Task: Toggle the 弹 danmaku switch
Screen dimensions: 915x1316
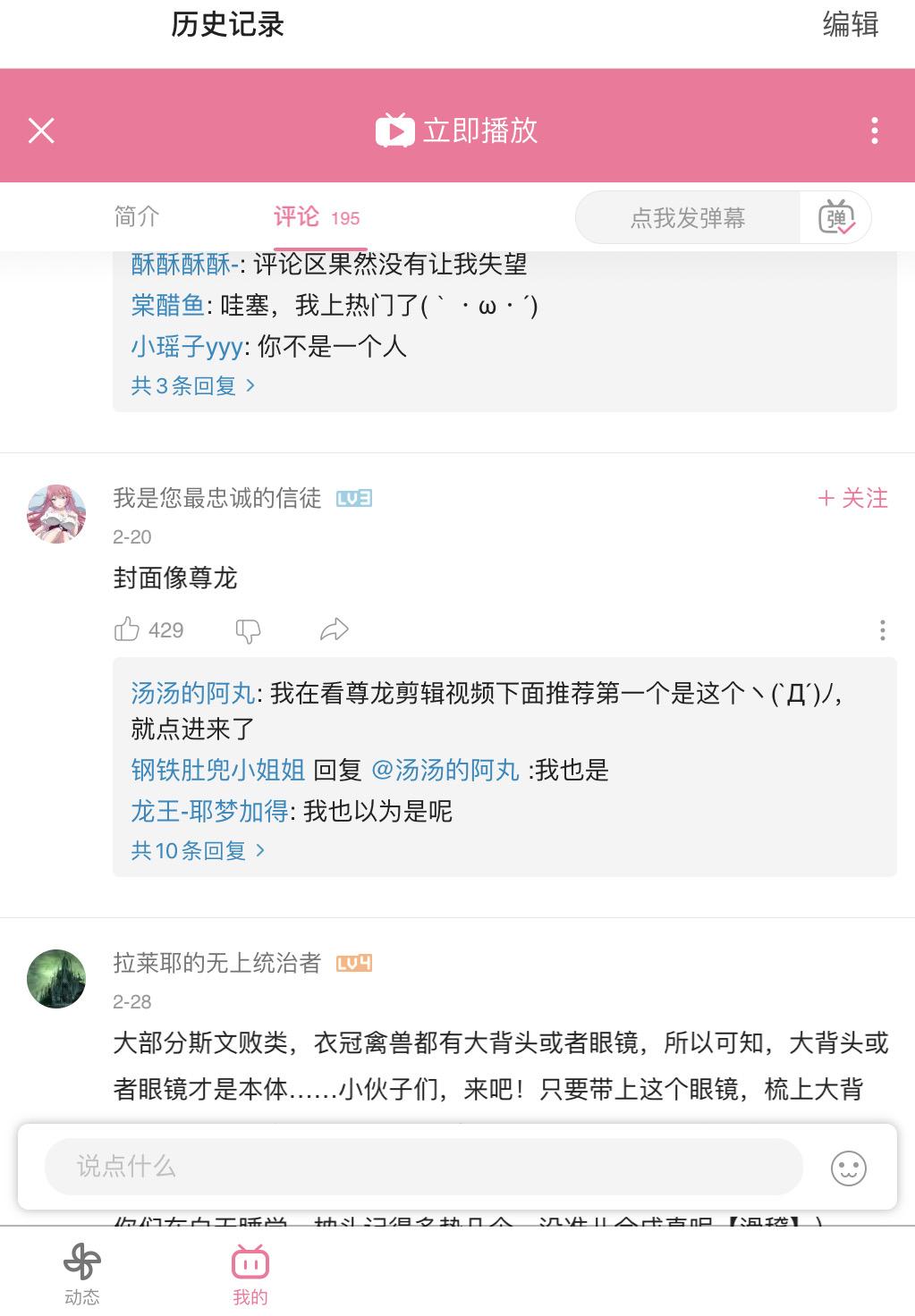Action: click(x=836, y=217)
